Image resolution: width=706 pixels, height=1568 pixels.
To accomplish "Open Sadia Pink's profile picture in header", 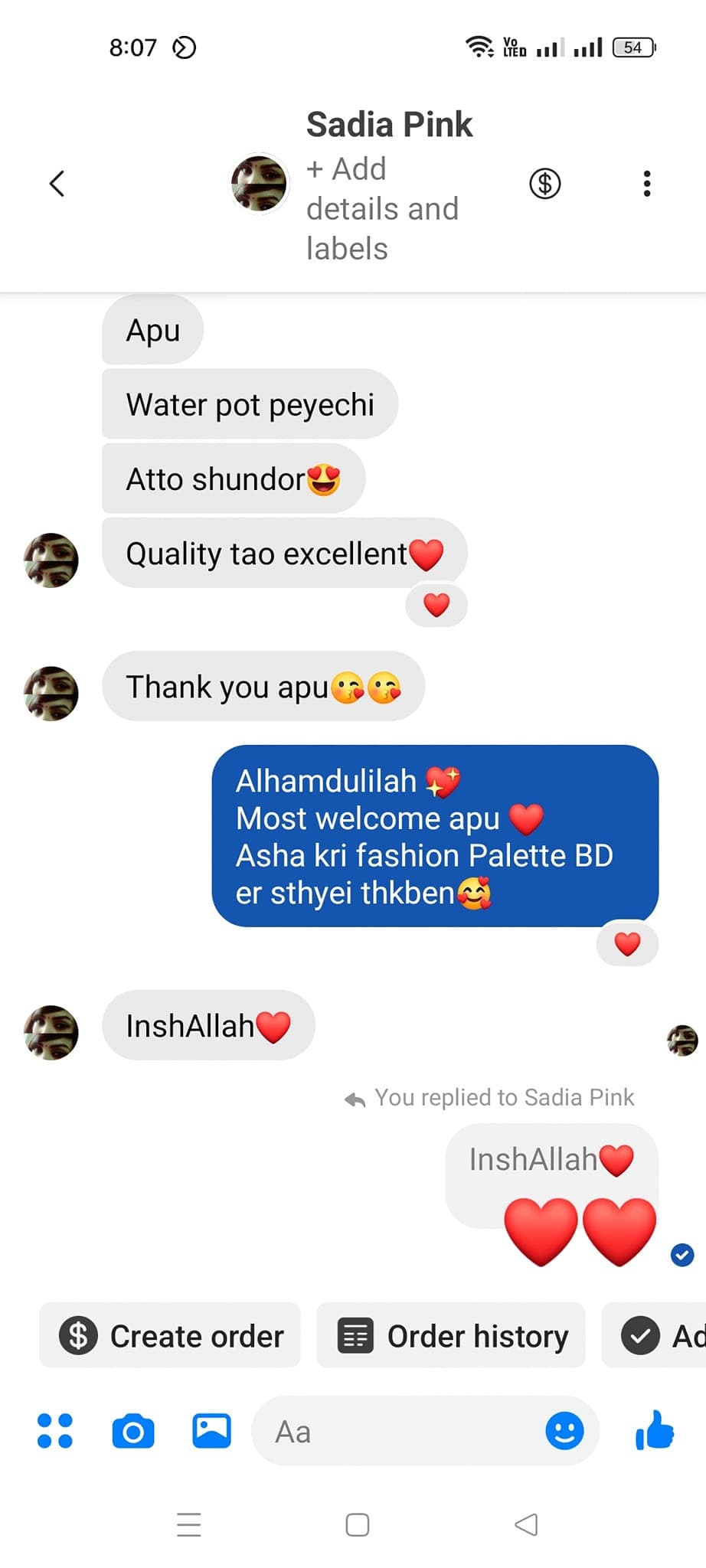I will tap(260, 184).
